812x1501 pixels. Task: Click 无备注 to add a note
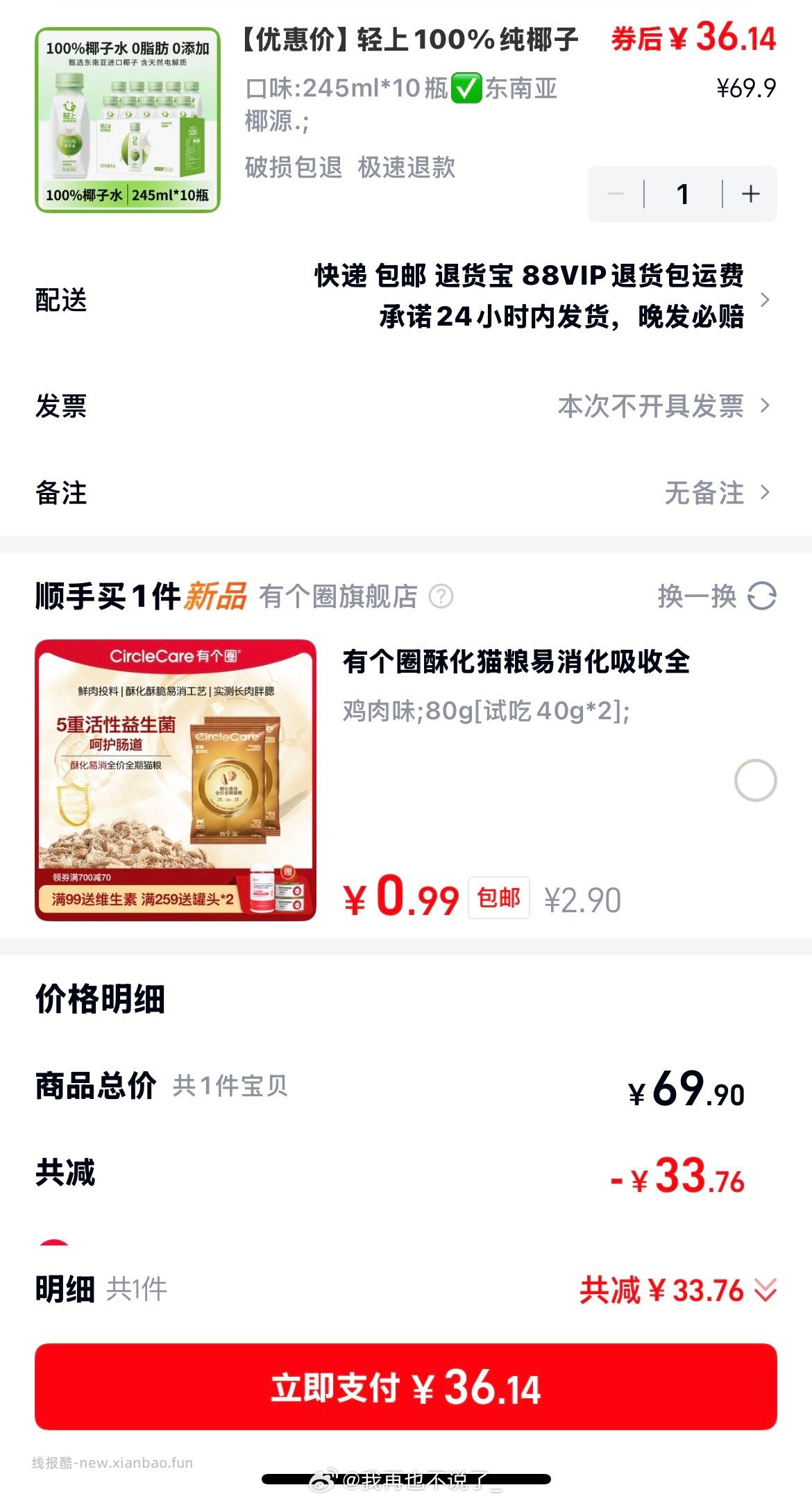(x=703, y=494)
